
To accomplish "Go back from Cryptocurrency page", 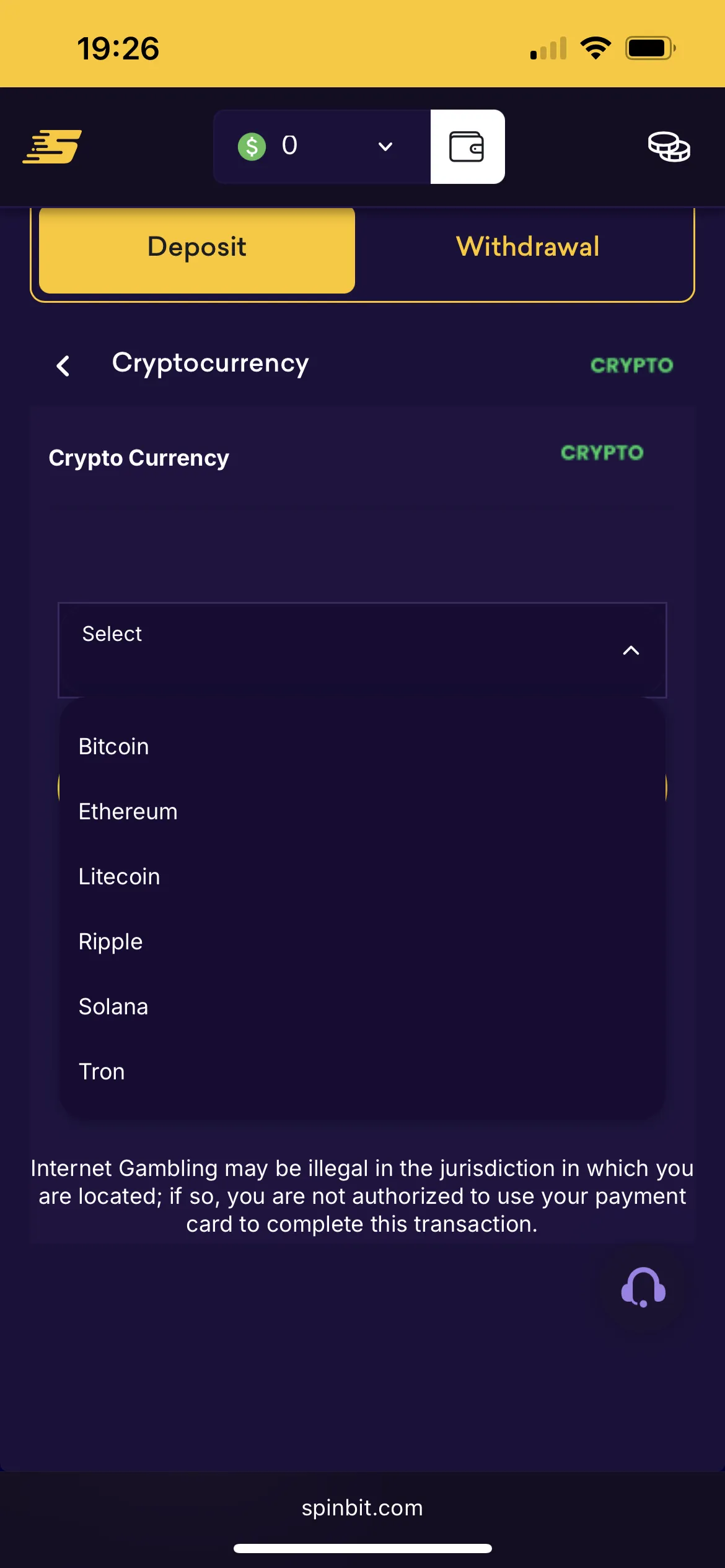I will click(63, 365).
